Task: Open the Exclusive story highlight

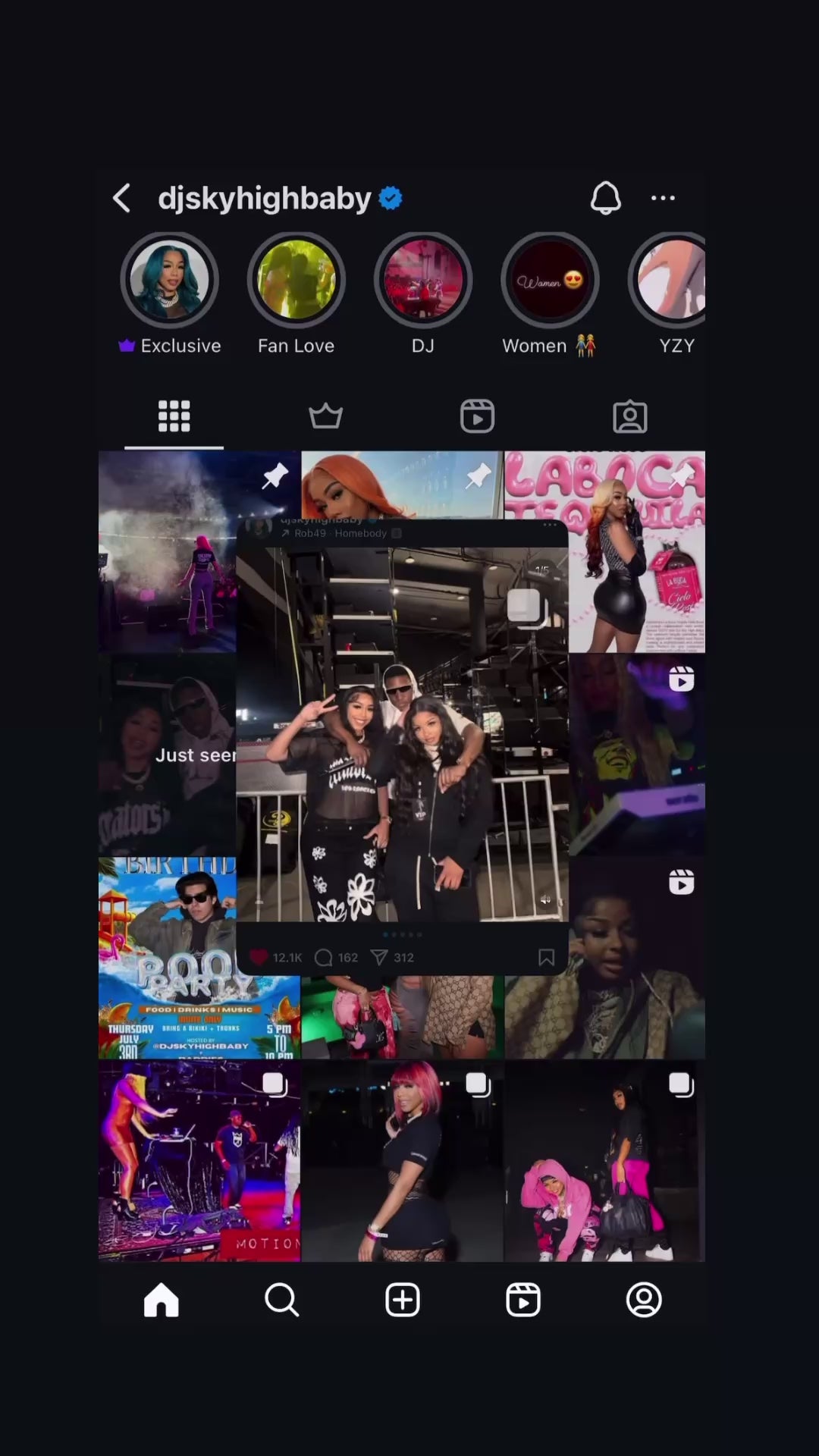Action: coord(170,281)
